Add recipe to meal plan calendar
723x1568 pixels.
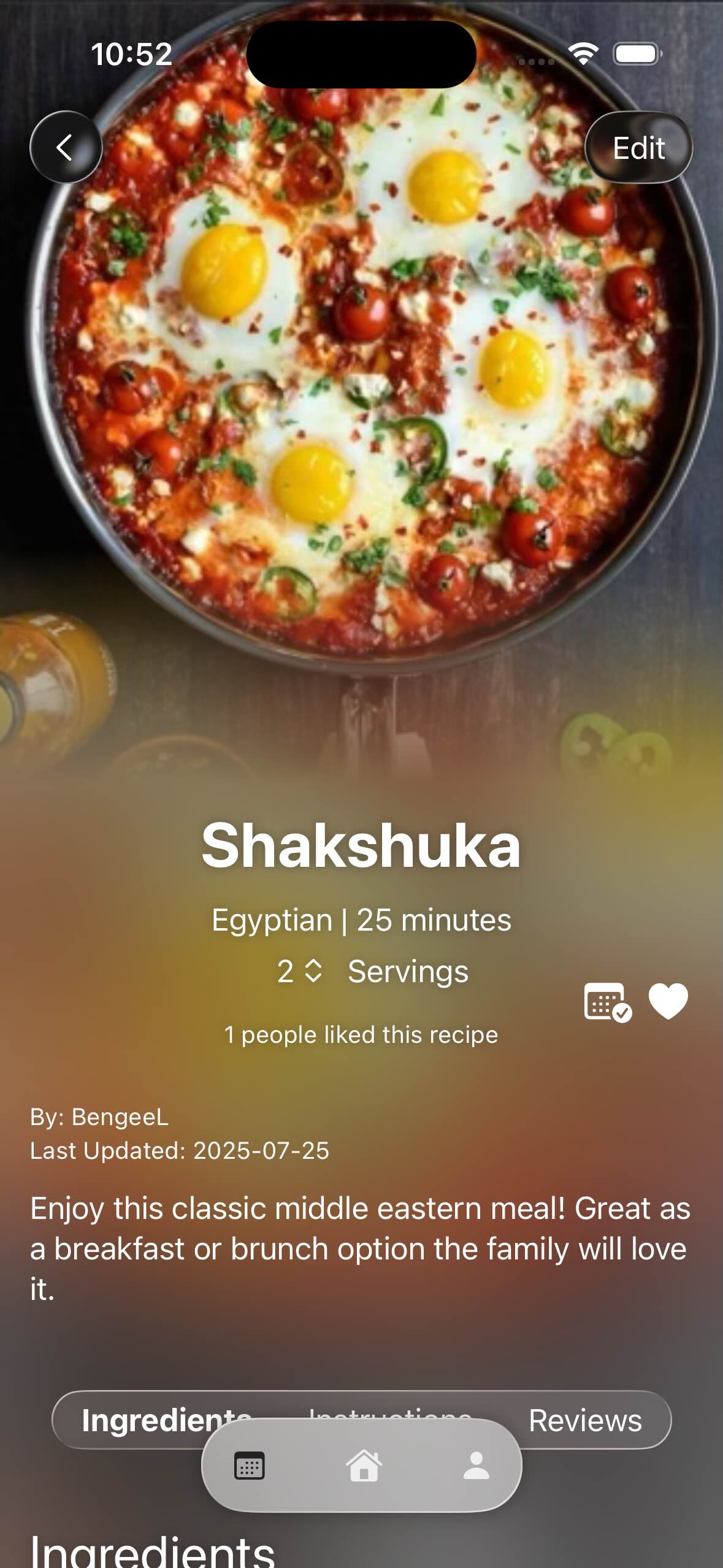tap(606, 1002)
